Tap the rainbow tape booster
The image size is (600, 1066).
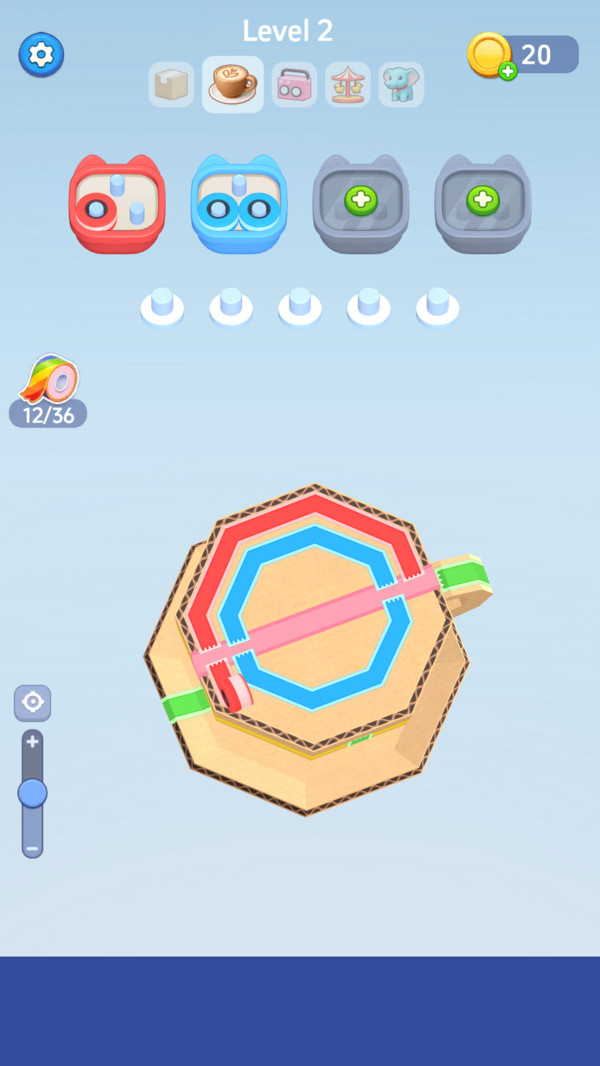(x=49, y=379)
